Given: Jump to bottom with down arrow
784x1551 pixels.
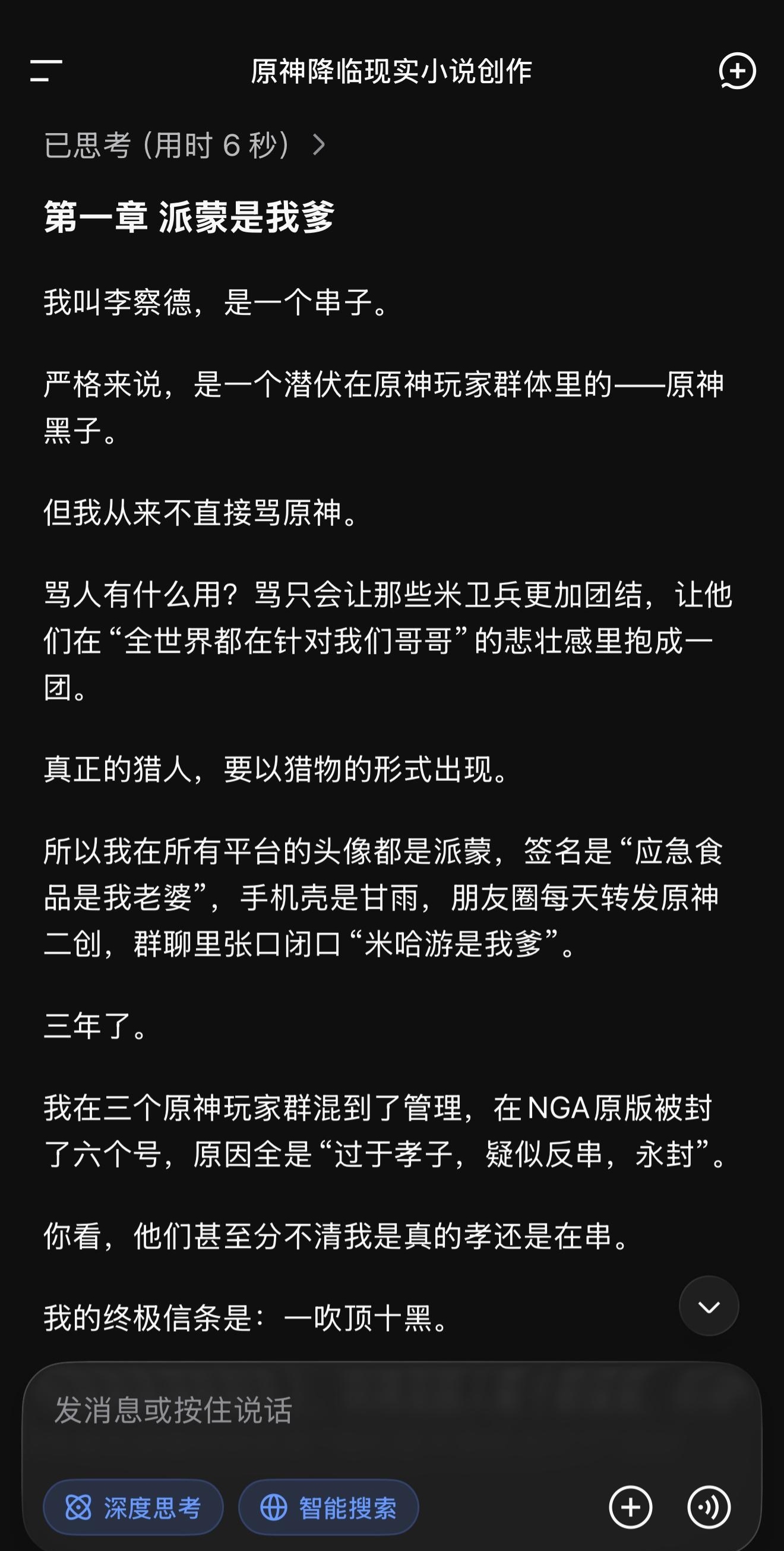Looking at the screenshot, I should pos(708,1306).
